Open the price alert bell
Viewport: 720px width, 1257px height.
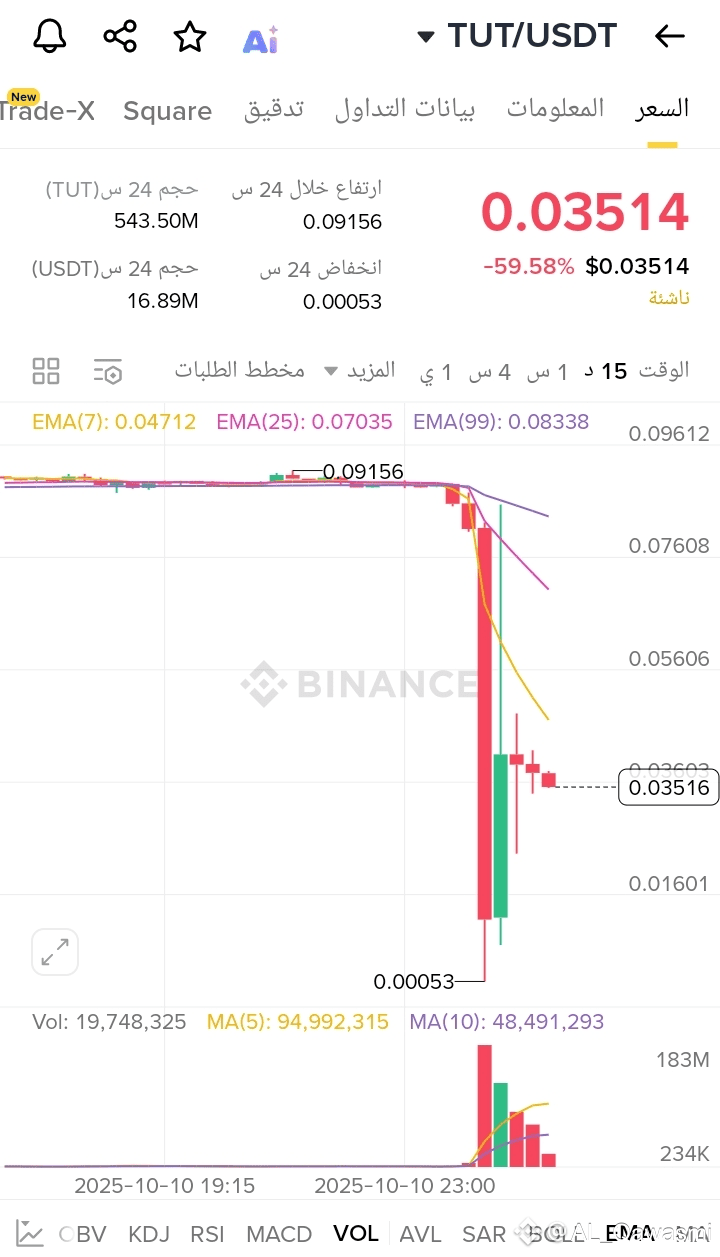[x=49, y=37]
